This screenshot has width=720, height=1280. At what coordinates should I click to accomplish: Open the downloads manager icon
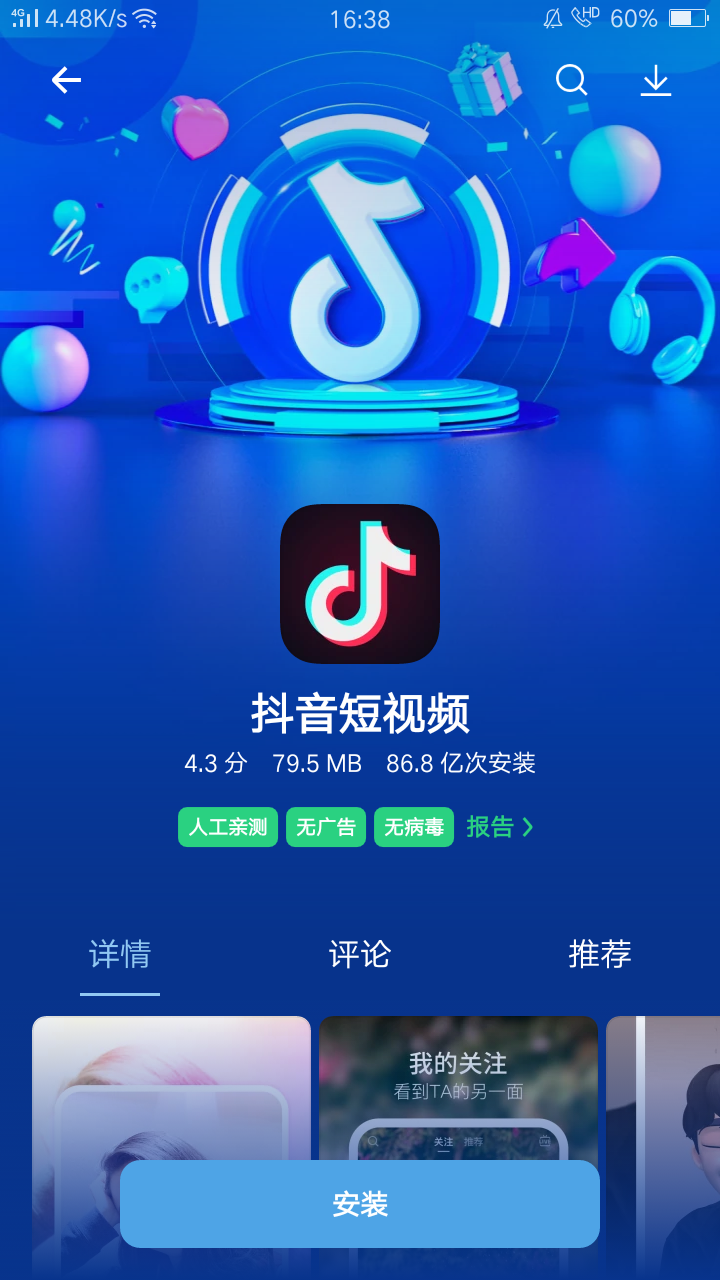pyautogui.click(x=656, y=80)
